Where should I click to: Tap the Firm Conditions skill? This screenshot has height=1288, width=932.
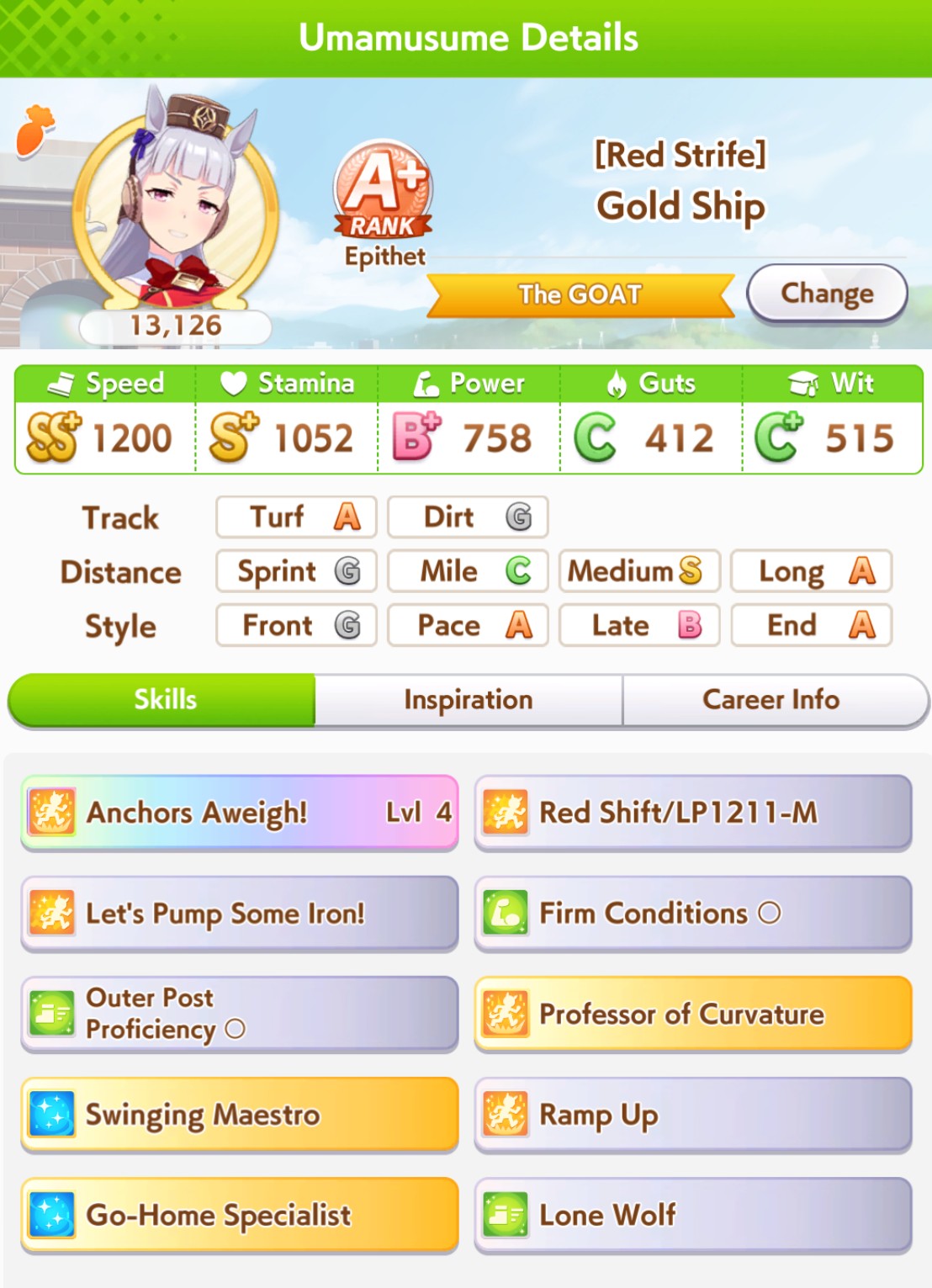pyautogui.click(x=693, y=914)
